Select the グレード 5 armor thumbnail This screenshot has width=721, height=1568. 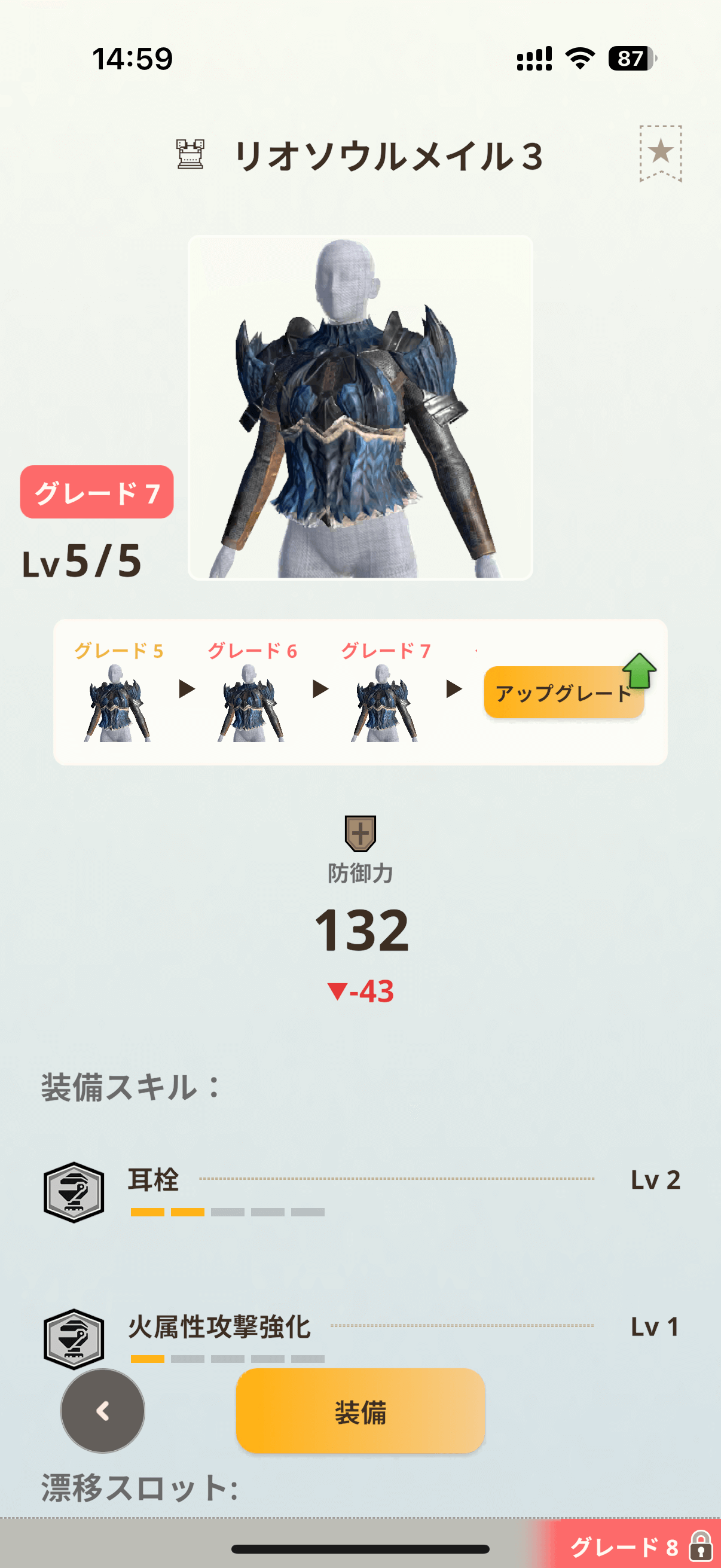click(117, 703)
